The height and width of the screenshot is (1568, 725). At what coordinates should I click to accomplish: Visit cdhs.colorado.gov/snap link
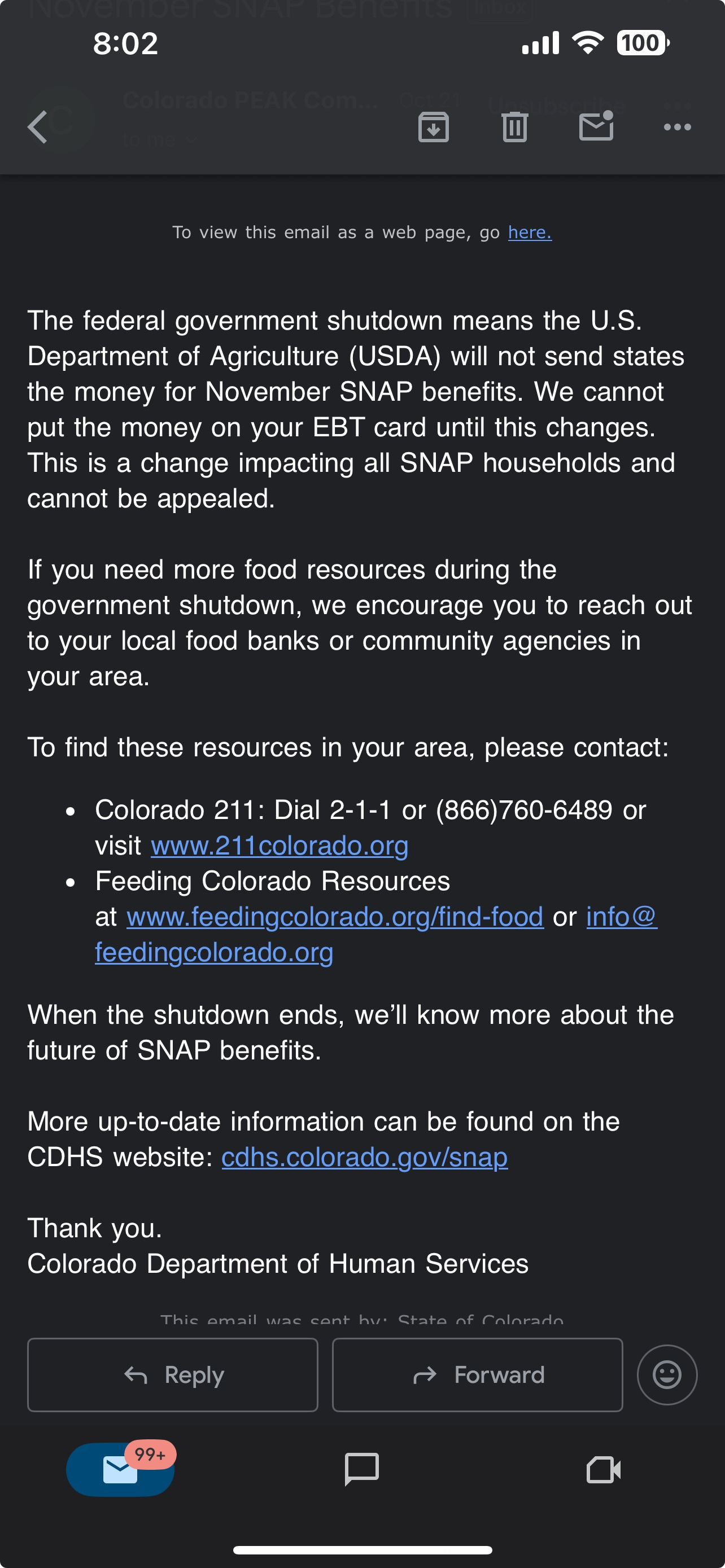pyautogui.click(x=364, y=1158)
